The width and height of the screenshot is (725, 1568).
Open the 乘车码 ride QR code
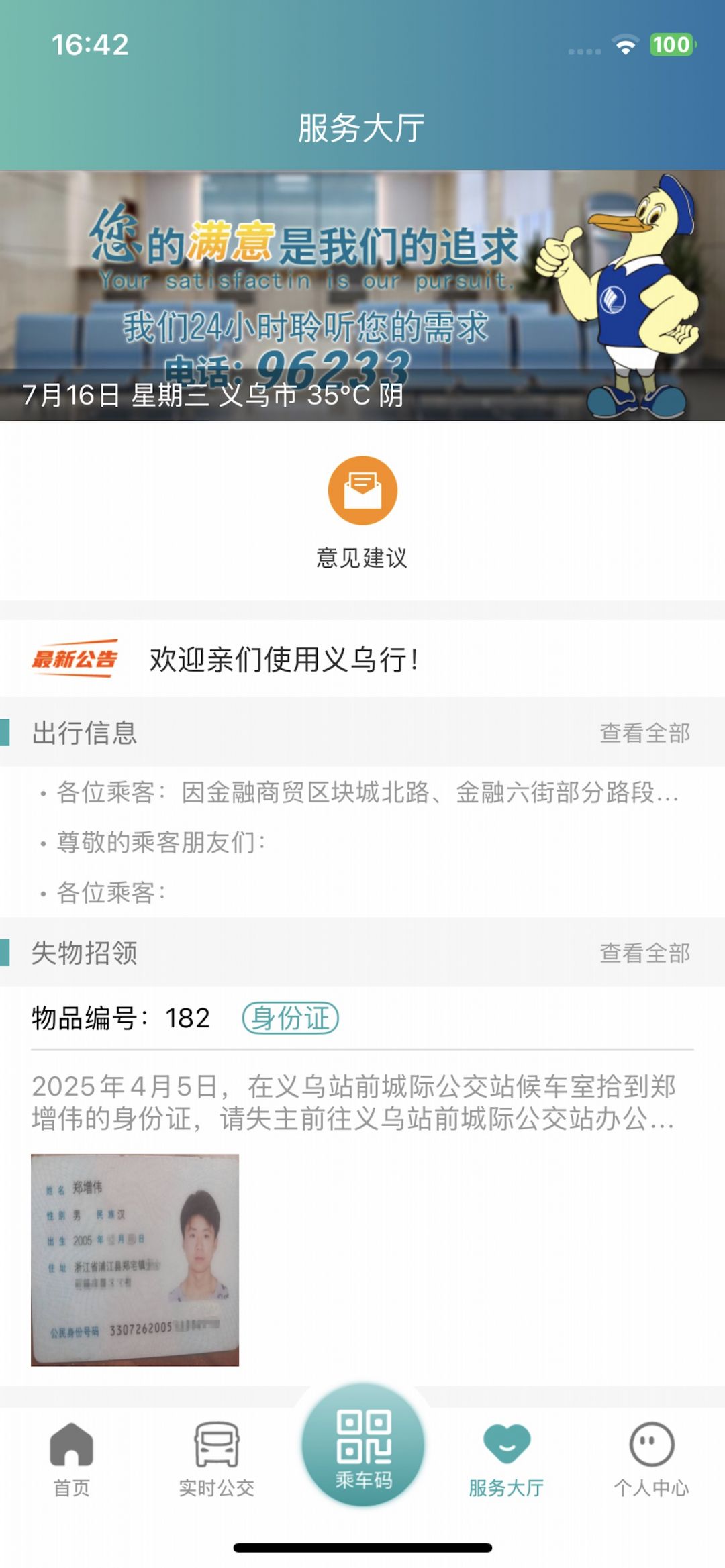(x=363, y=1445)
